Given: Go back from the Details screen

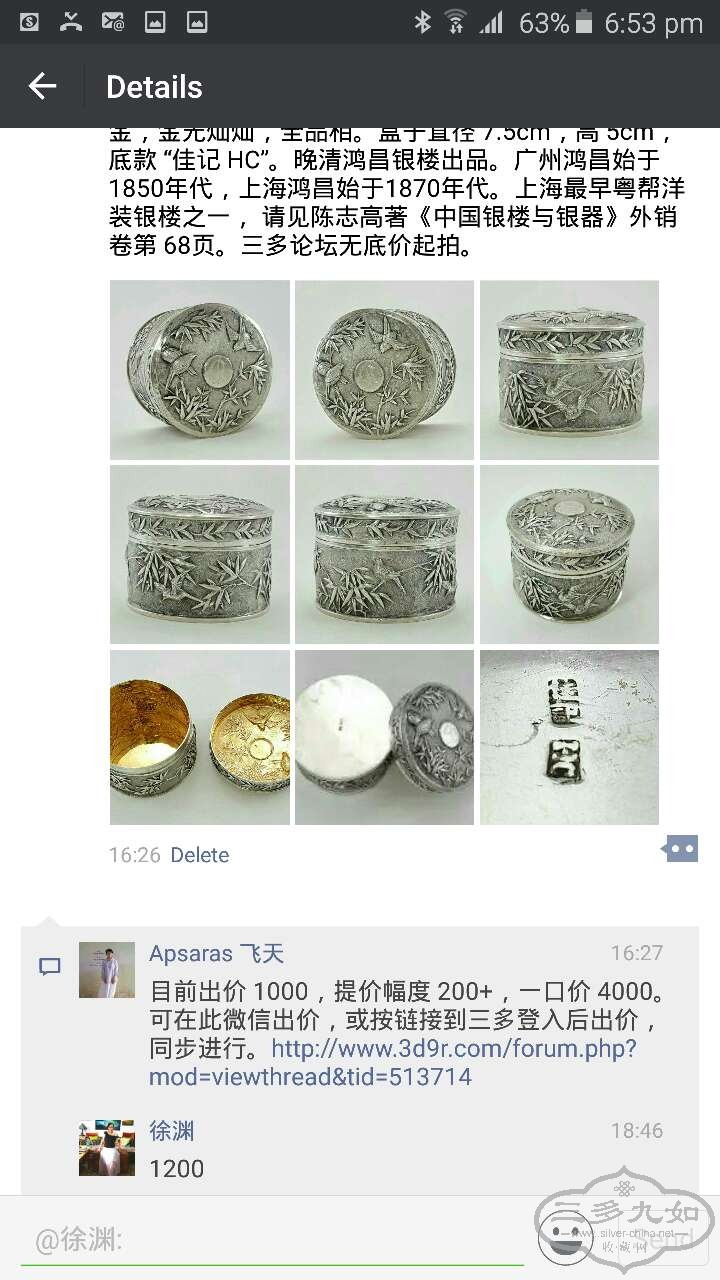Looking at the screenshot, I should [x=42, y=87].
